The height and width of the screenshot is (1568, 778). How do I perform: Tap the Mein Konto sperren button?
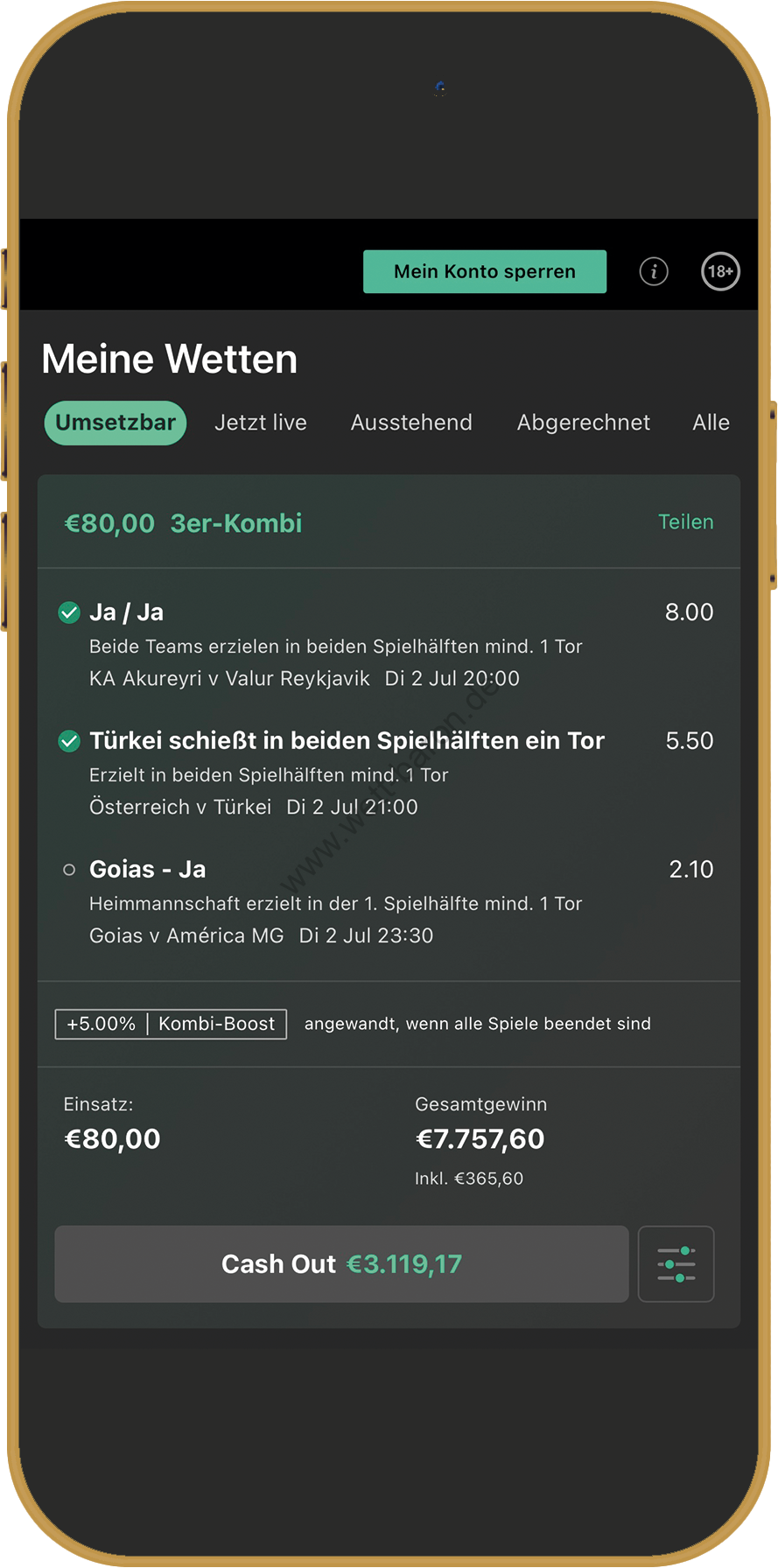485,271
